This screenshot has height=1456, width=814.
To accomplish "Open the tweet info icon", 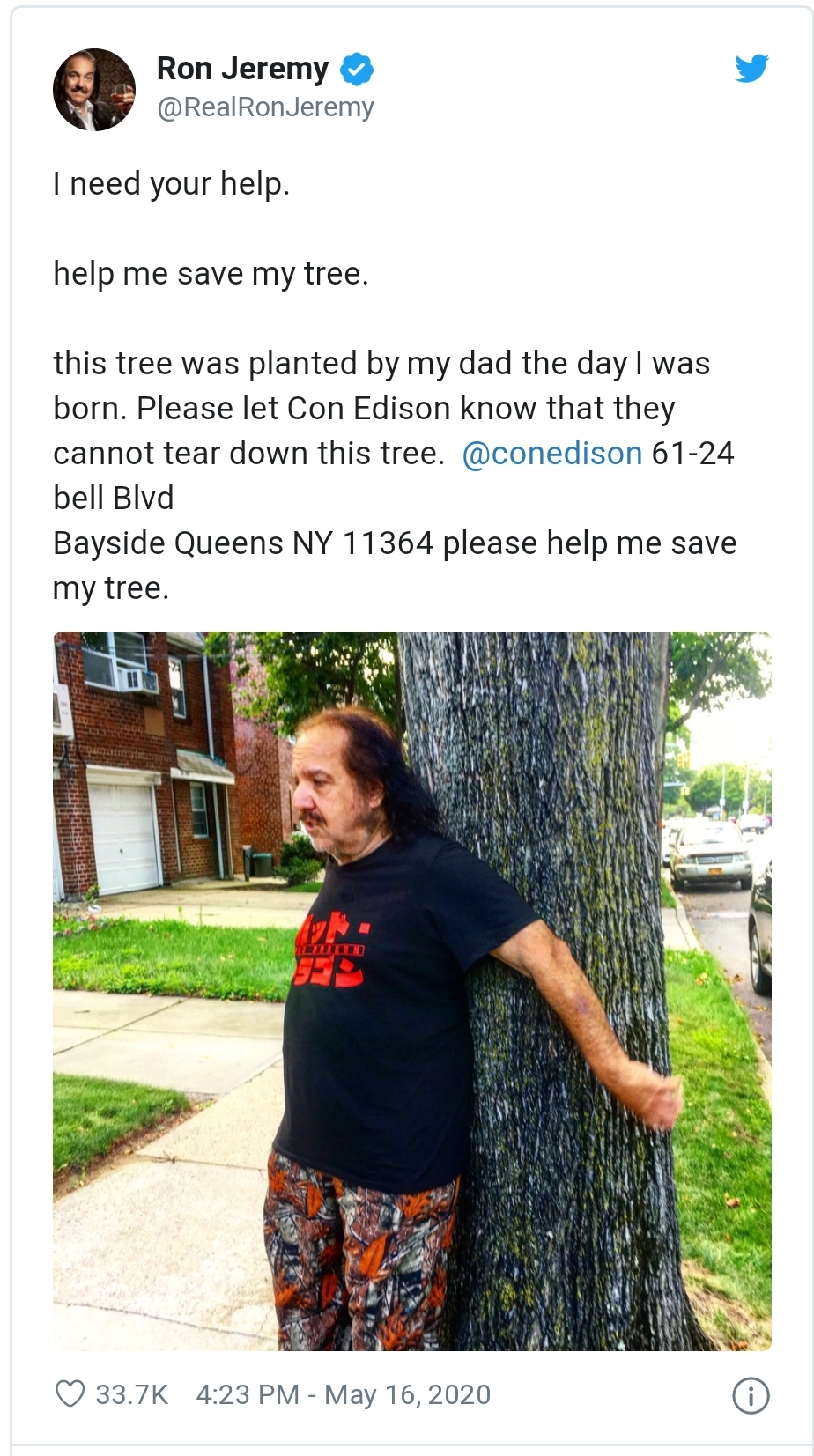I will click(751, 1396).
